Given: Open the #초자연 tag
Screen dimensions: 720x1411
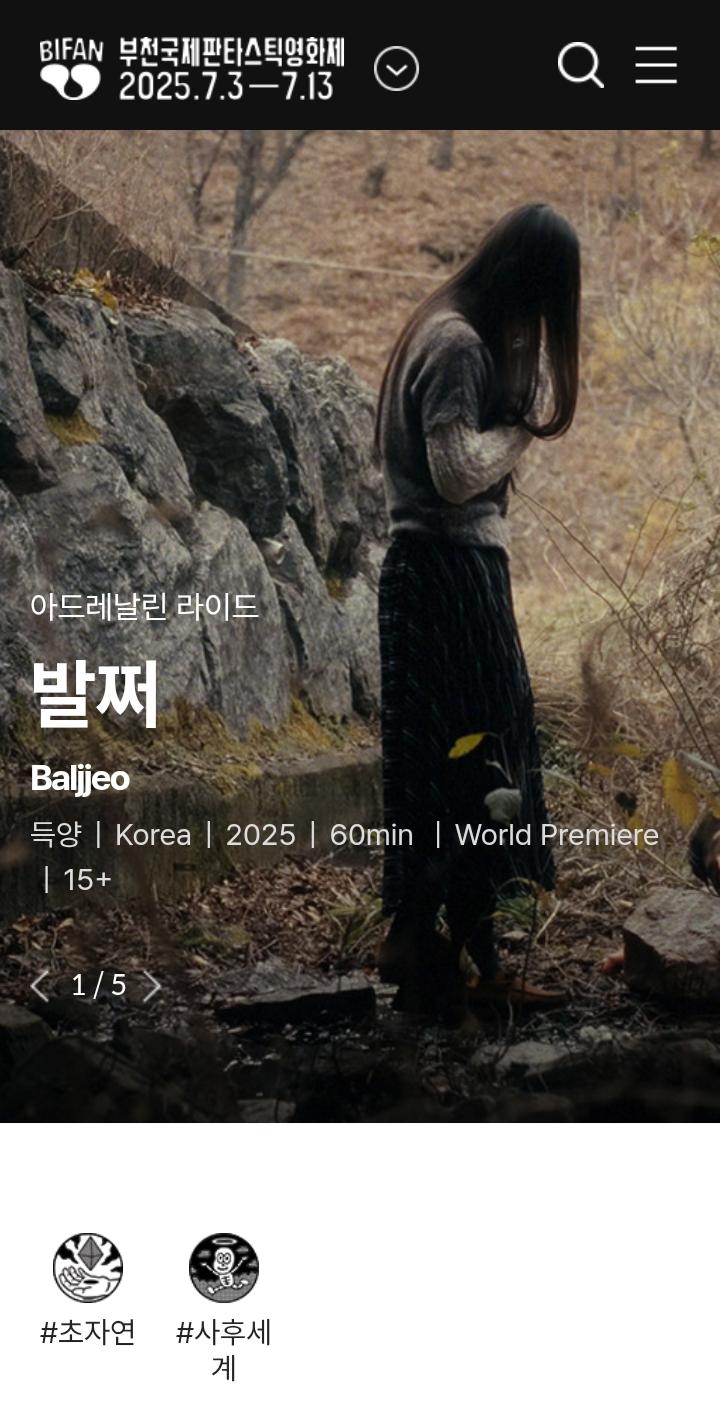Looking at the screenshot, I should (x=88, y=1290).
